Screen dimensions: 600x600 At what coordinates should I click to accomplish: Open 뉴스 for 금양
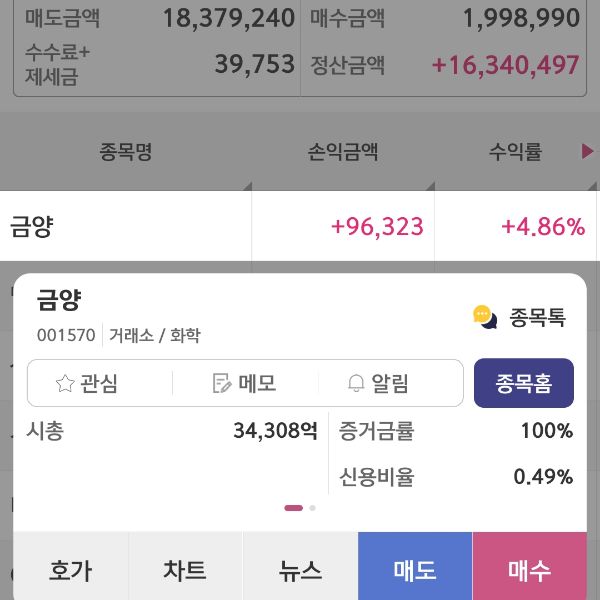[300, 570]
